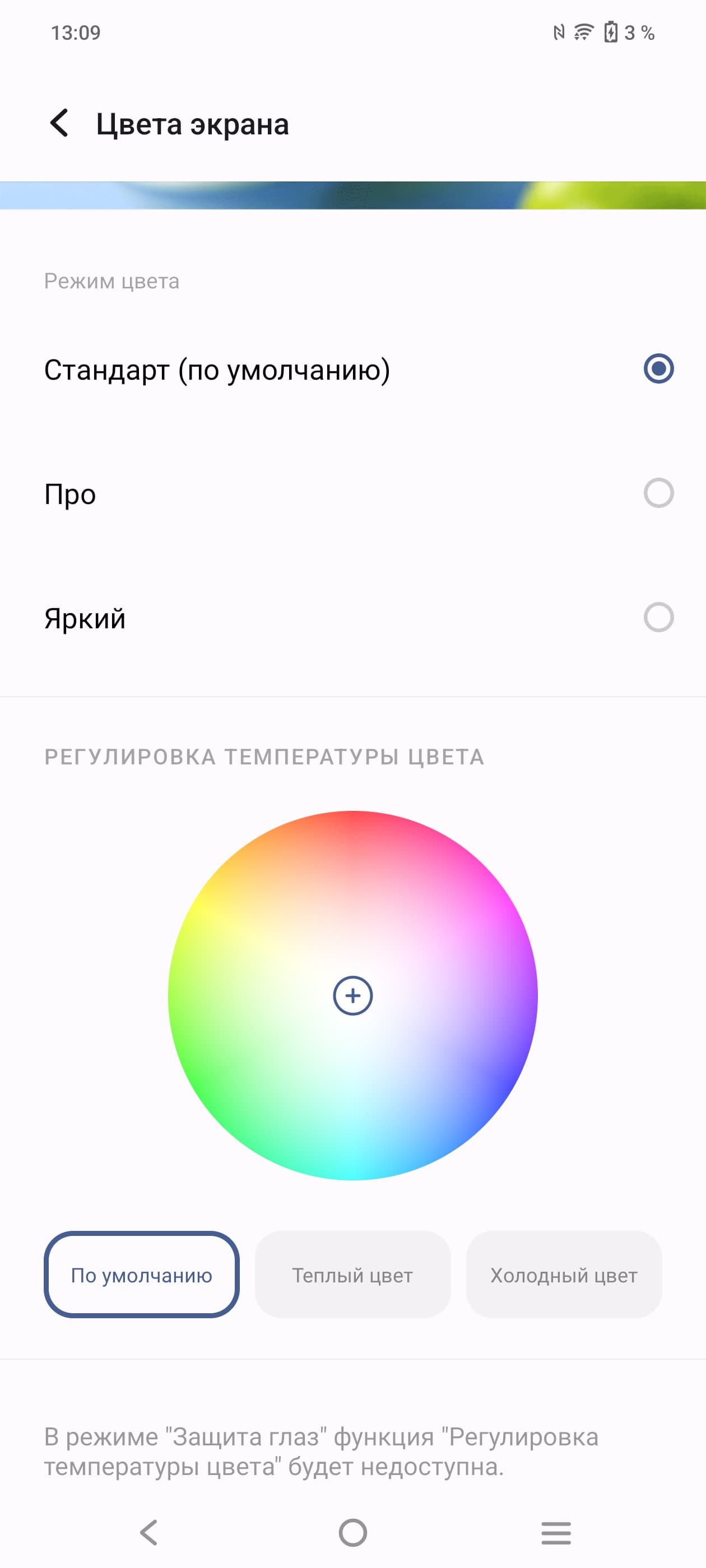Choose the Яркий color mode
The image size is (706, 1568).
[x=658, y=617]
